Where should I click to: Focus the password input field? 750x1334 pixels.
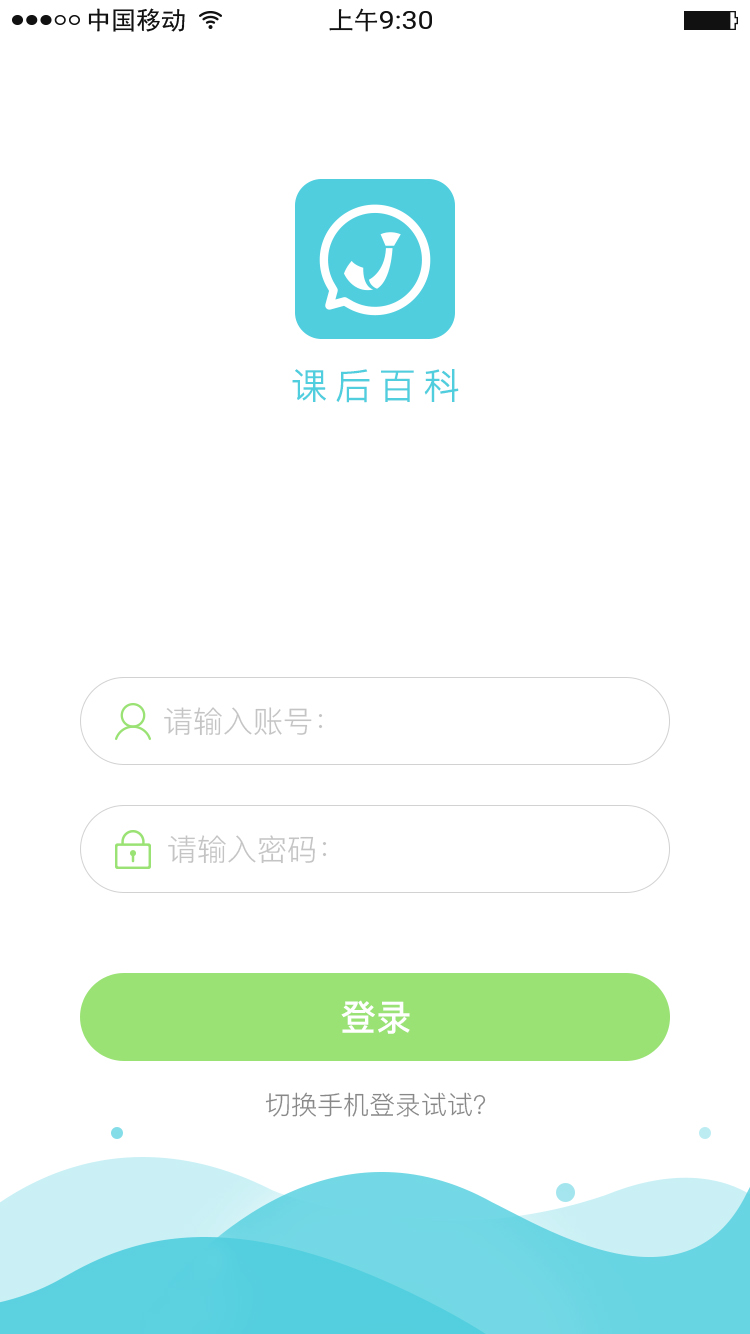click(x=375, y=849)
